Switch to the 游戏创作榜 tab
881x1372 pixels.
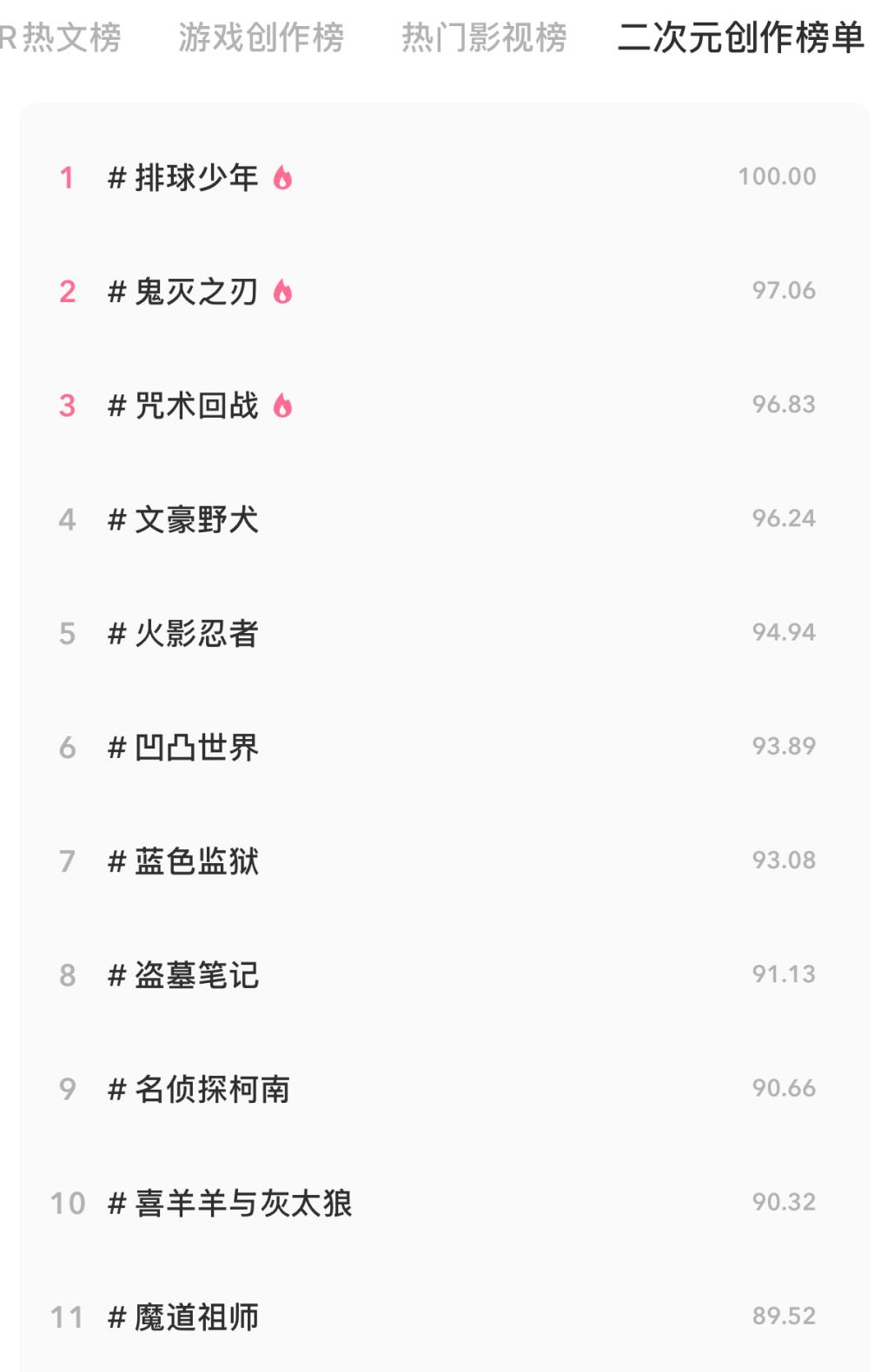tap(261, 37)
